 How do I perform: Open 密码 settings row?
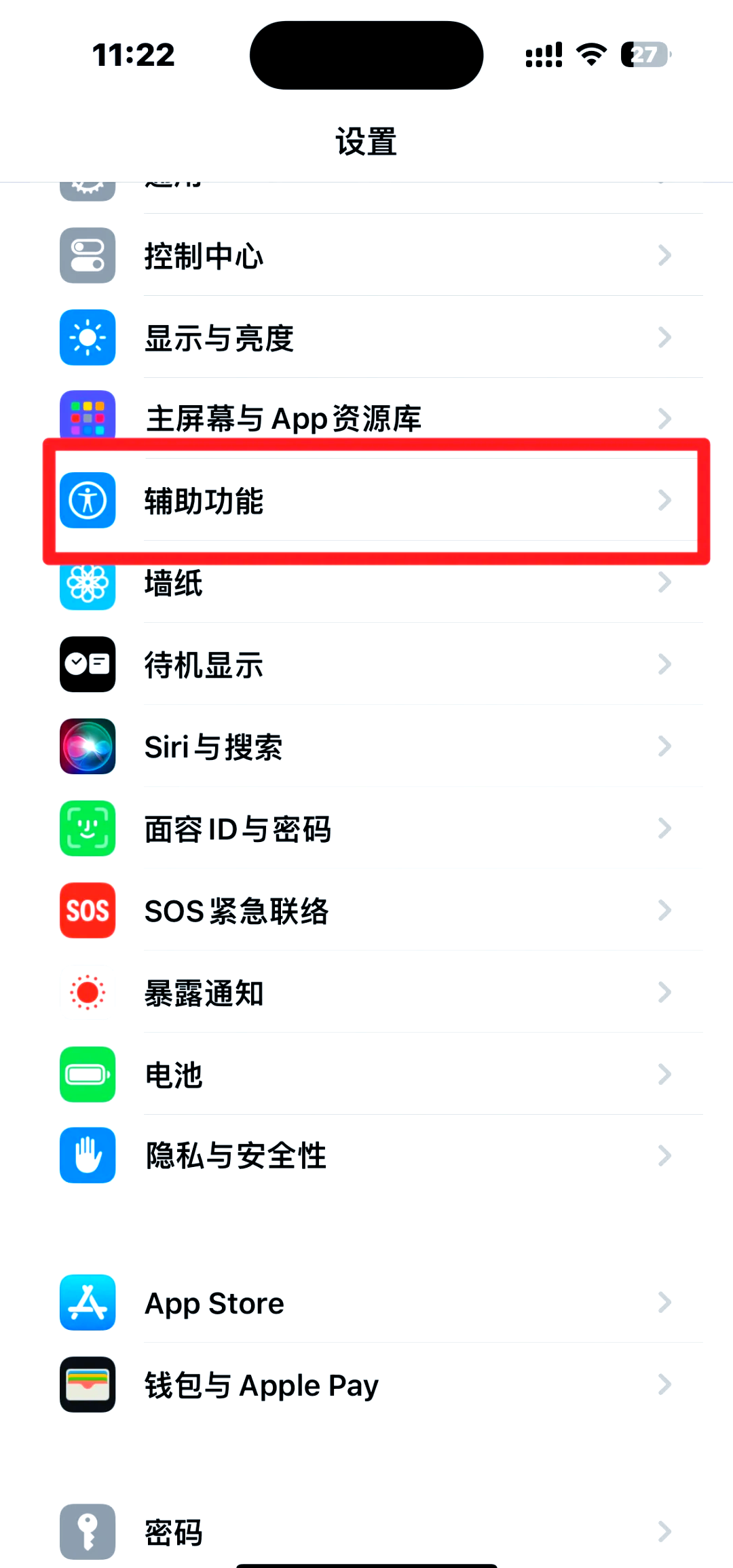point(366,1532)
